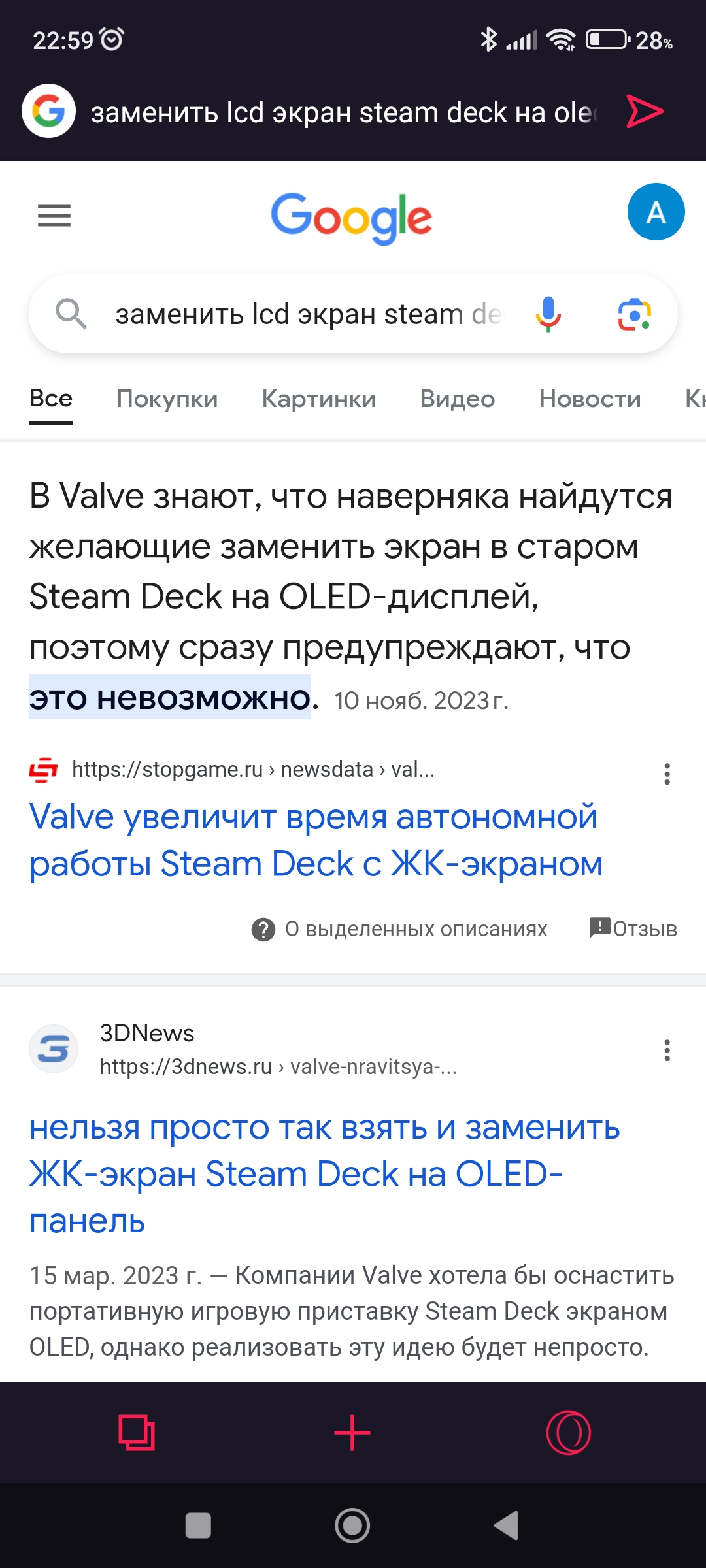Screen dimensions: 706x1568
Task: Tap the browser address bar with the search query
Action: pyautogui.click(x=344, y=112)
